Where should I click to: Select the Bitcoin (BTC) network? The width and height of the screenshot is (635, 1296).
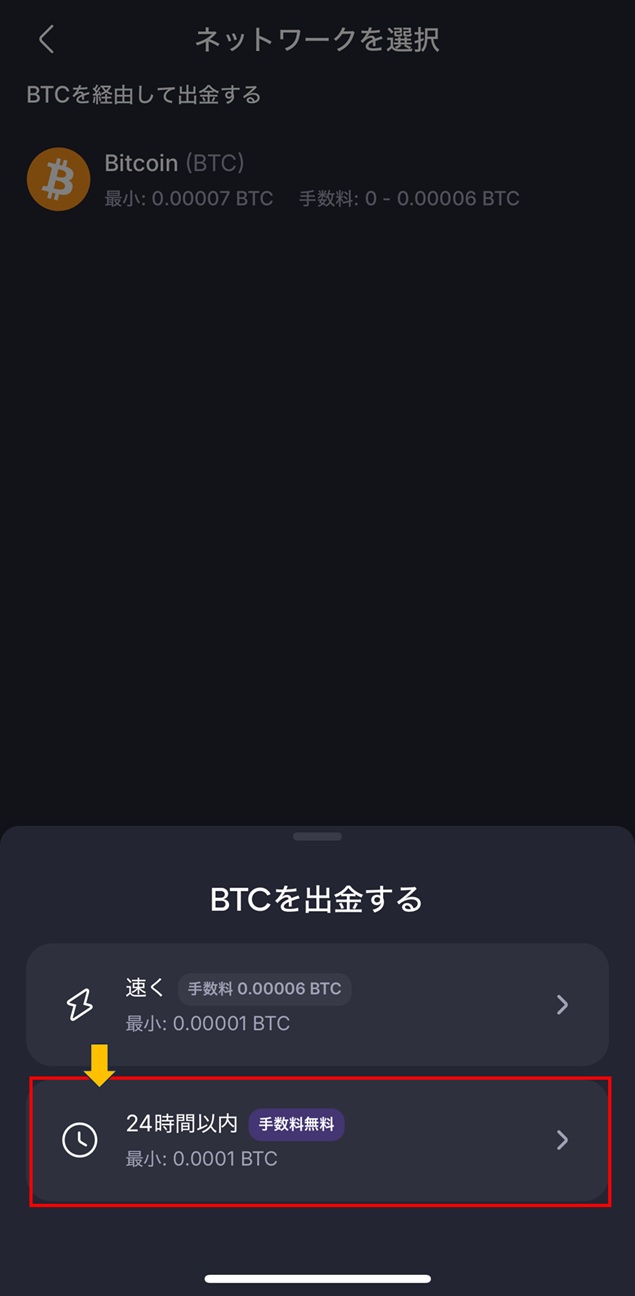tap(272, 179)
